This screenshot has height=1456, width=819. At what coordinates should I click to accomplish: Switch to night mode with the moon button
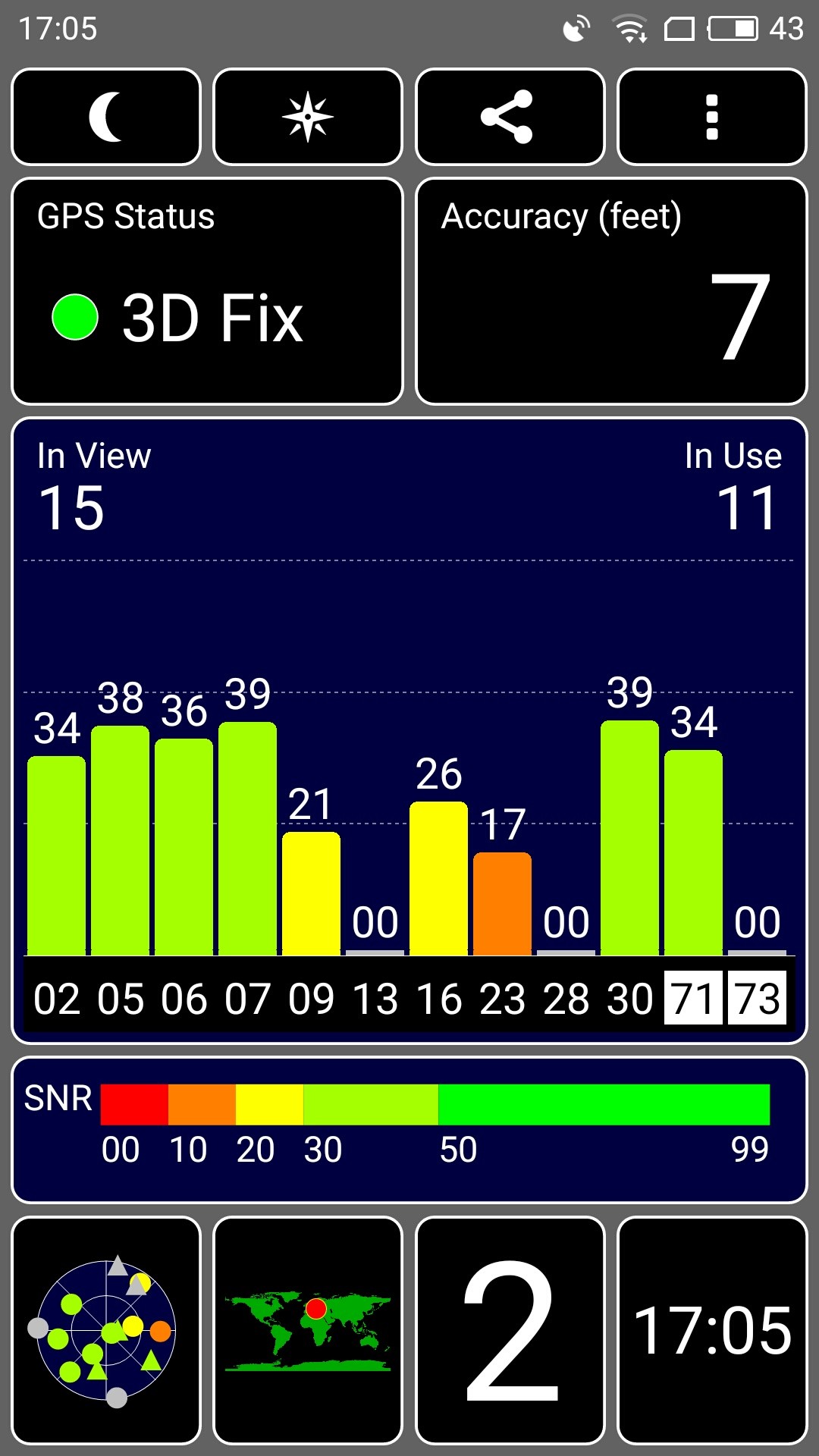click(x=106, y=117)
